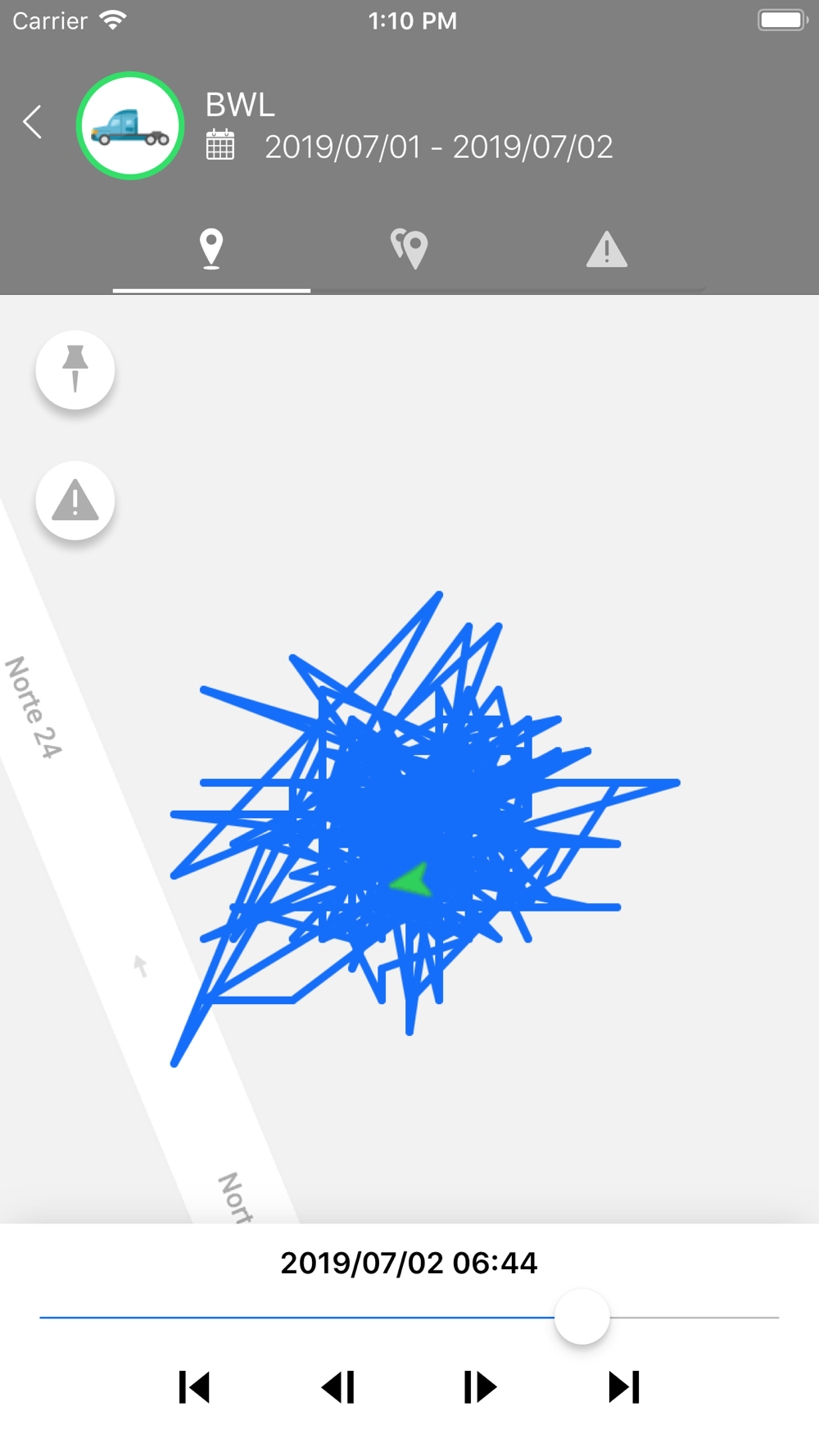Open the date range calendar picker
Image resolution: width=819 pixels, height=1456 pixels.
(x=220, y=145)
